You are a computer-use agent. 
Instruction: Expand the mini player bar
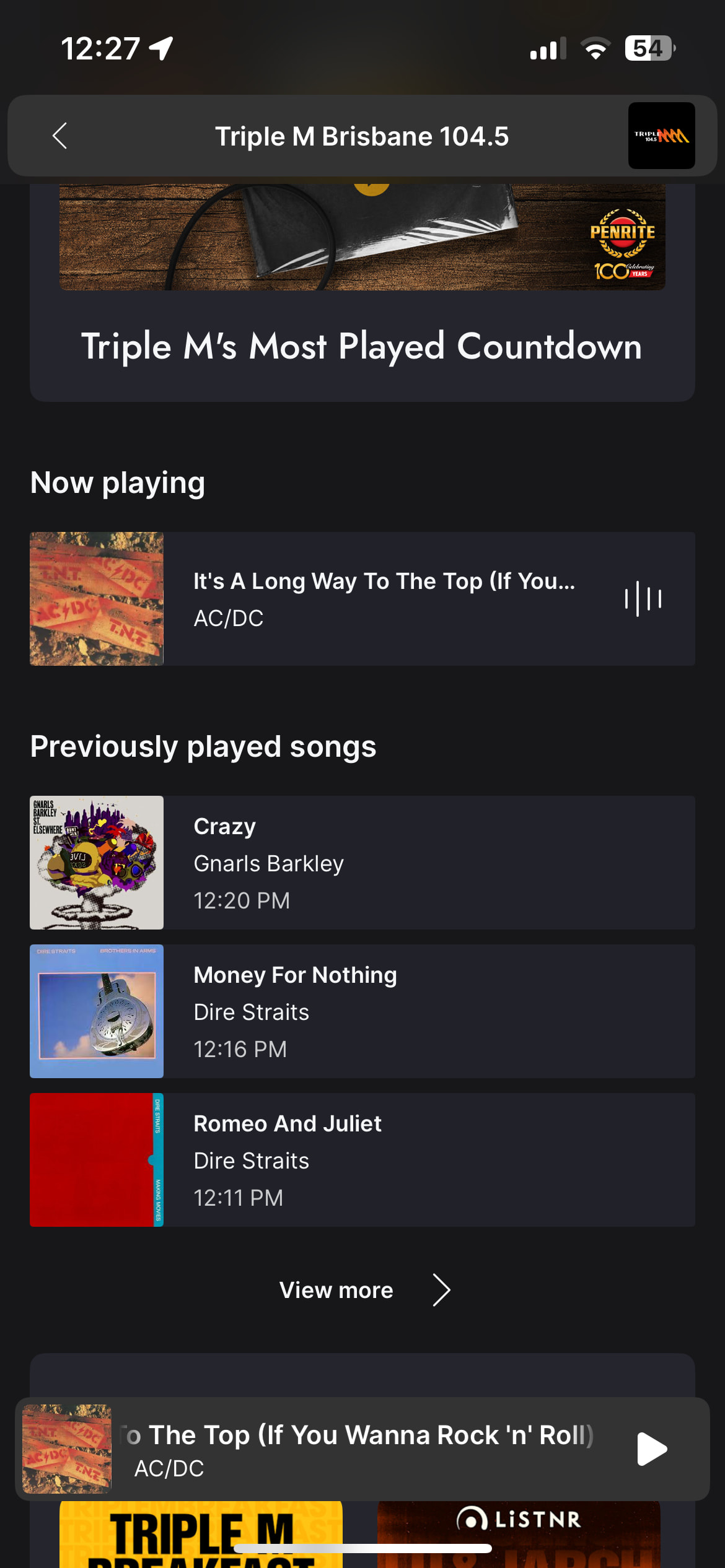359,1448
